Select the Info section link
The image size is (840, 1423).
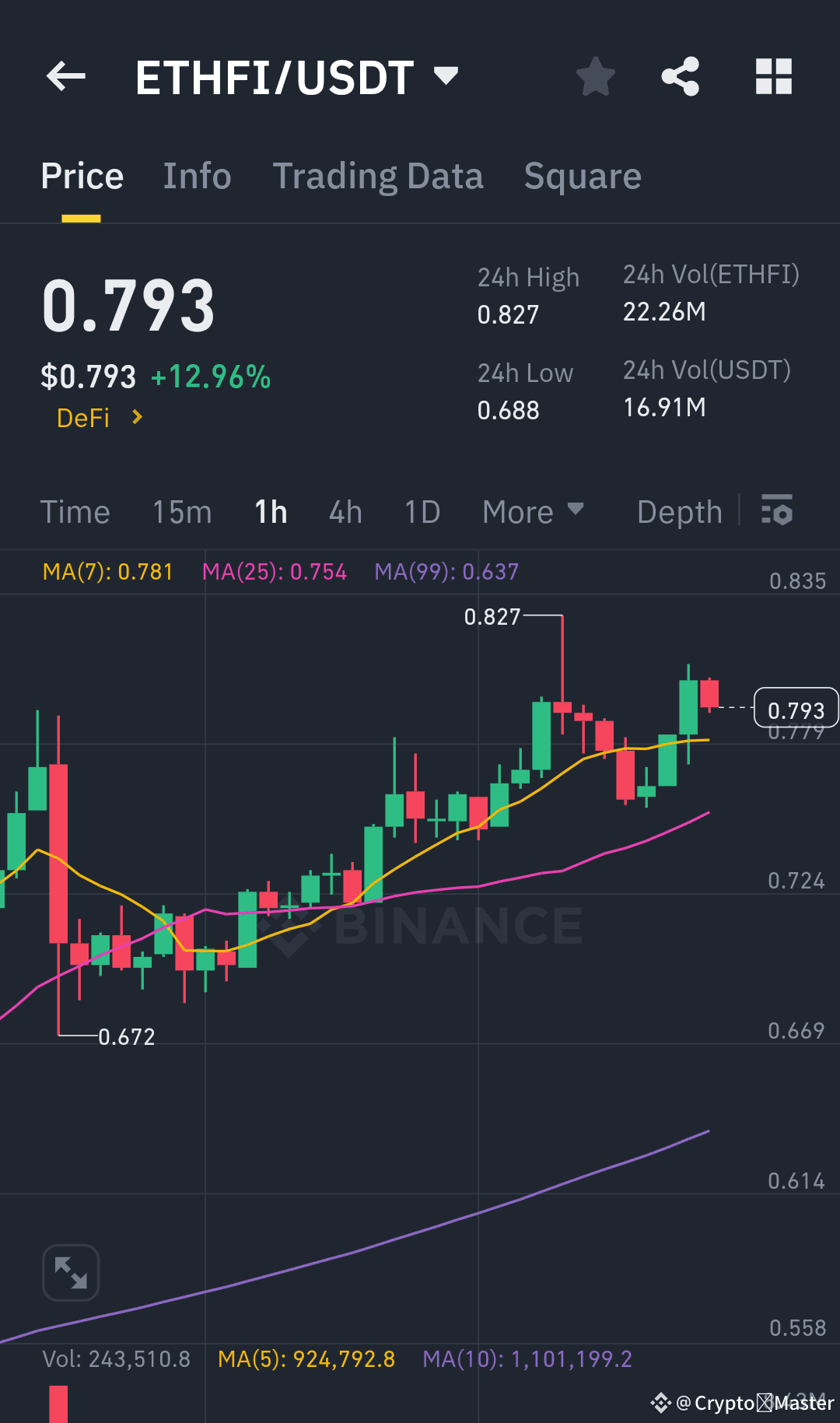point(197,175)
